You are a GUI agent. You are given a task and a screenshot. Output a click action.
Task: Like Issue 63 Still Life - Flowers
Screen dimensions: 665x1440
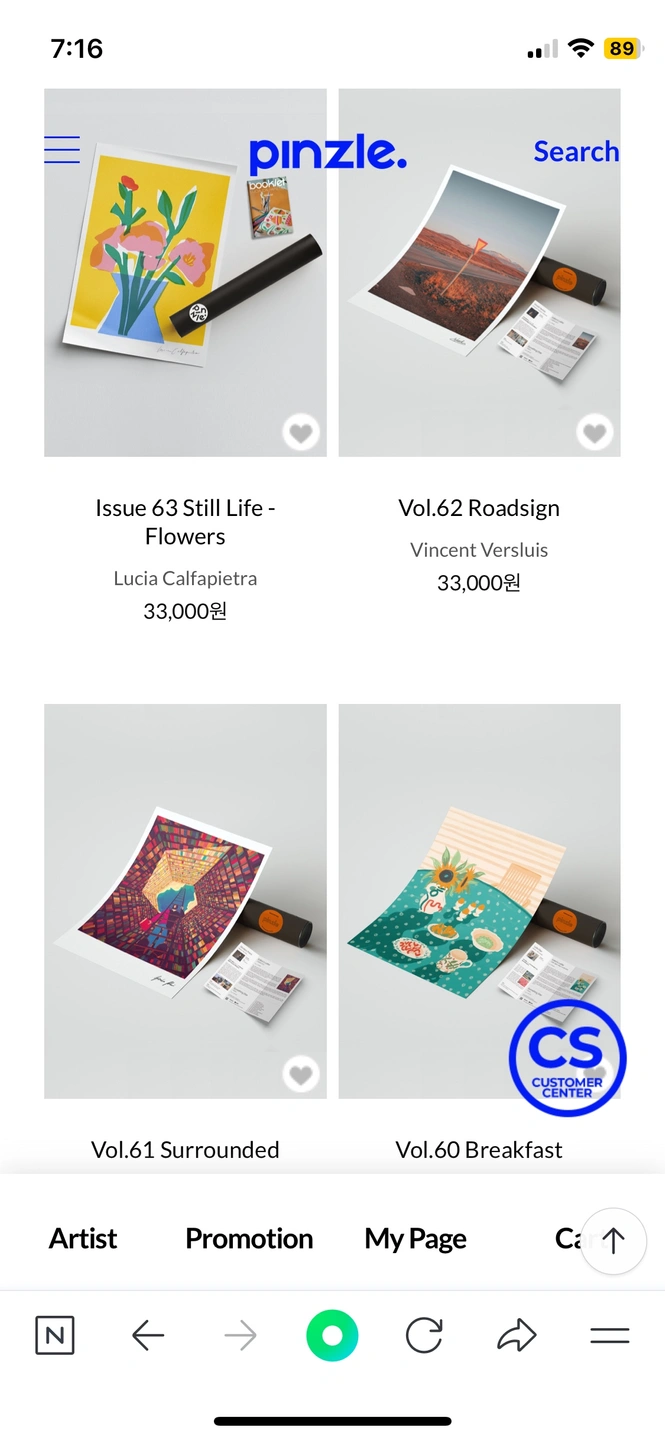pyautogui.click(x=300, y=433)
